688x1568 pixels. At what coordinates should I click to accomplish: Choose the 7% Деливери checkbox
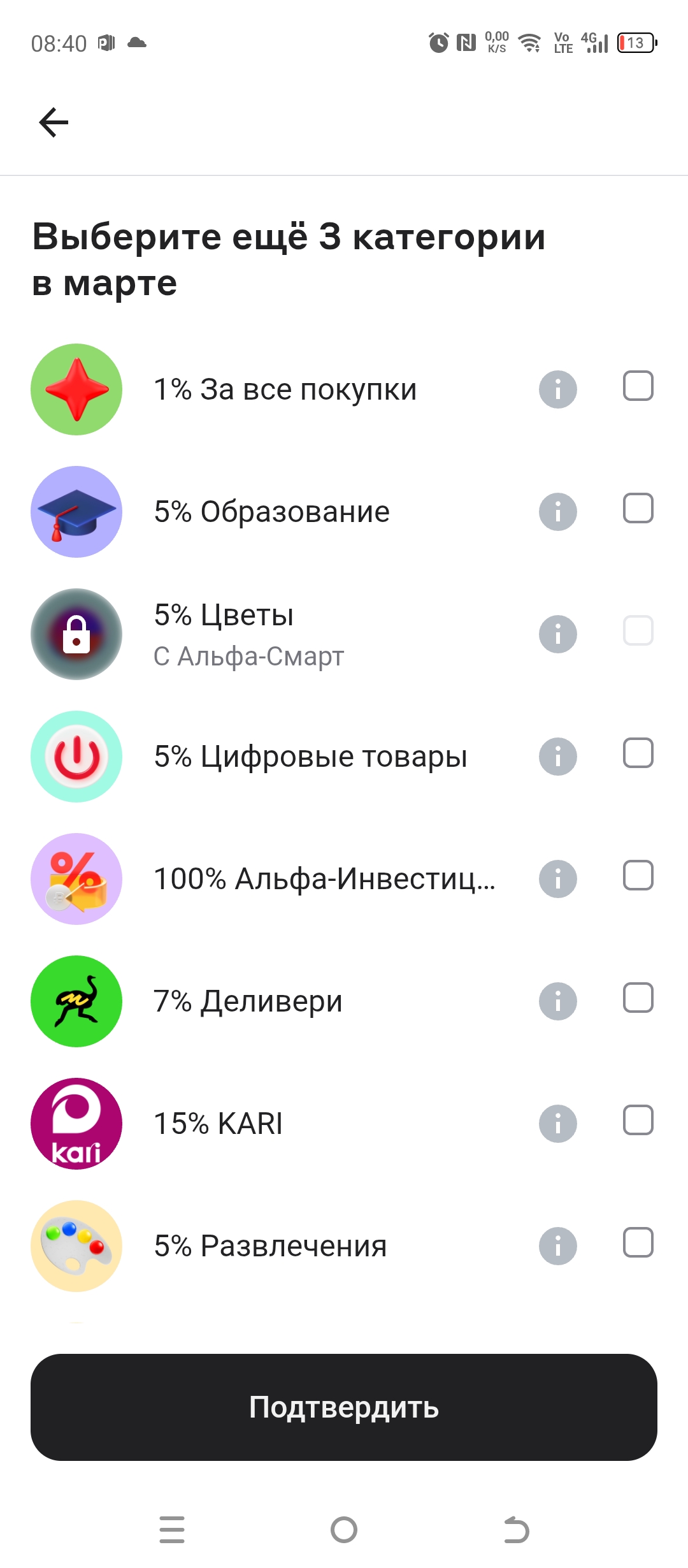(638, 998)
